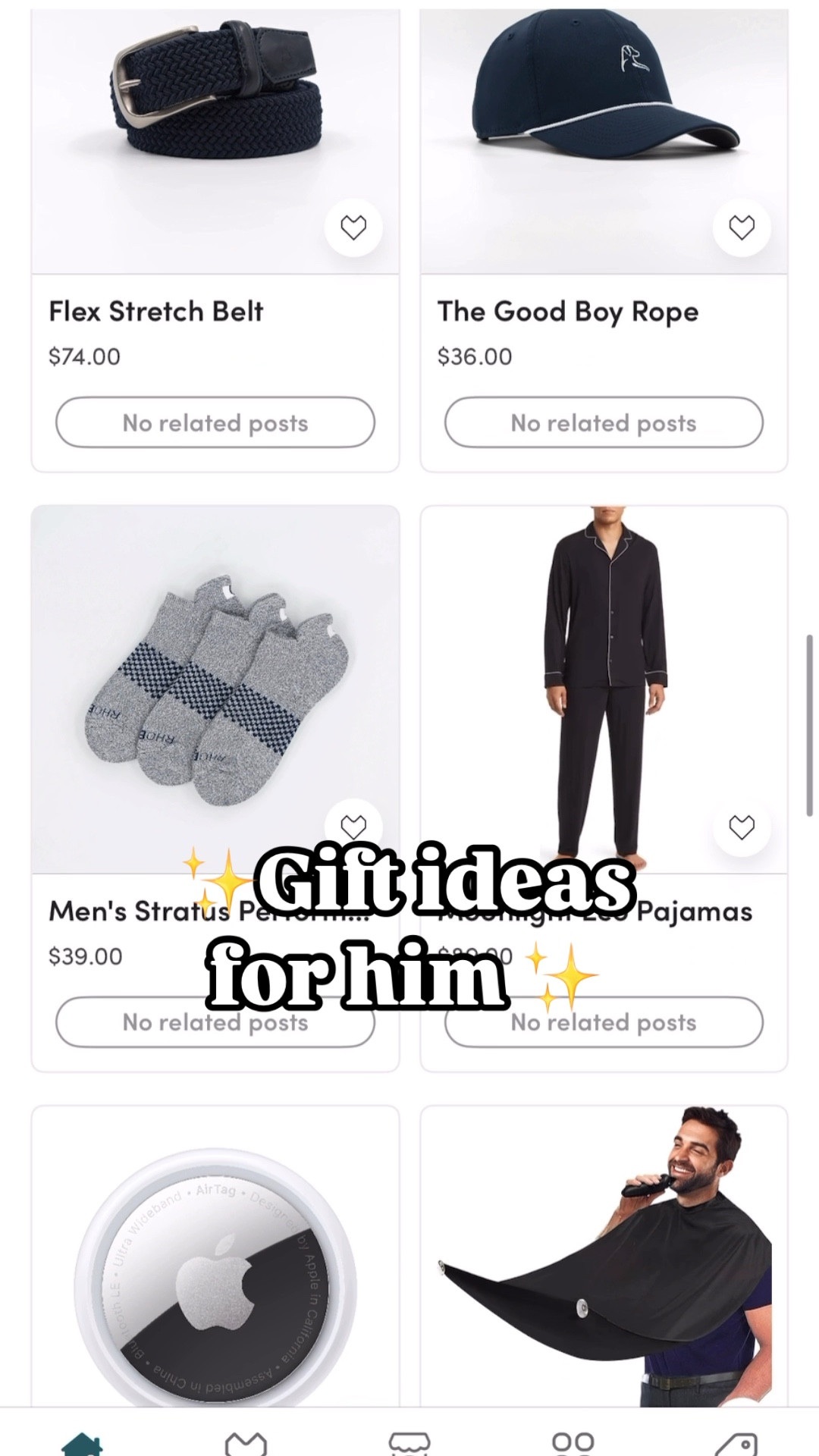Click the heart icon on the socks product
The width and height of the screenshot is (819, 1456).
353,827
